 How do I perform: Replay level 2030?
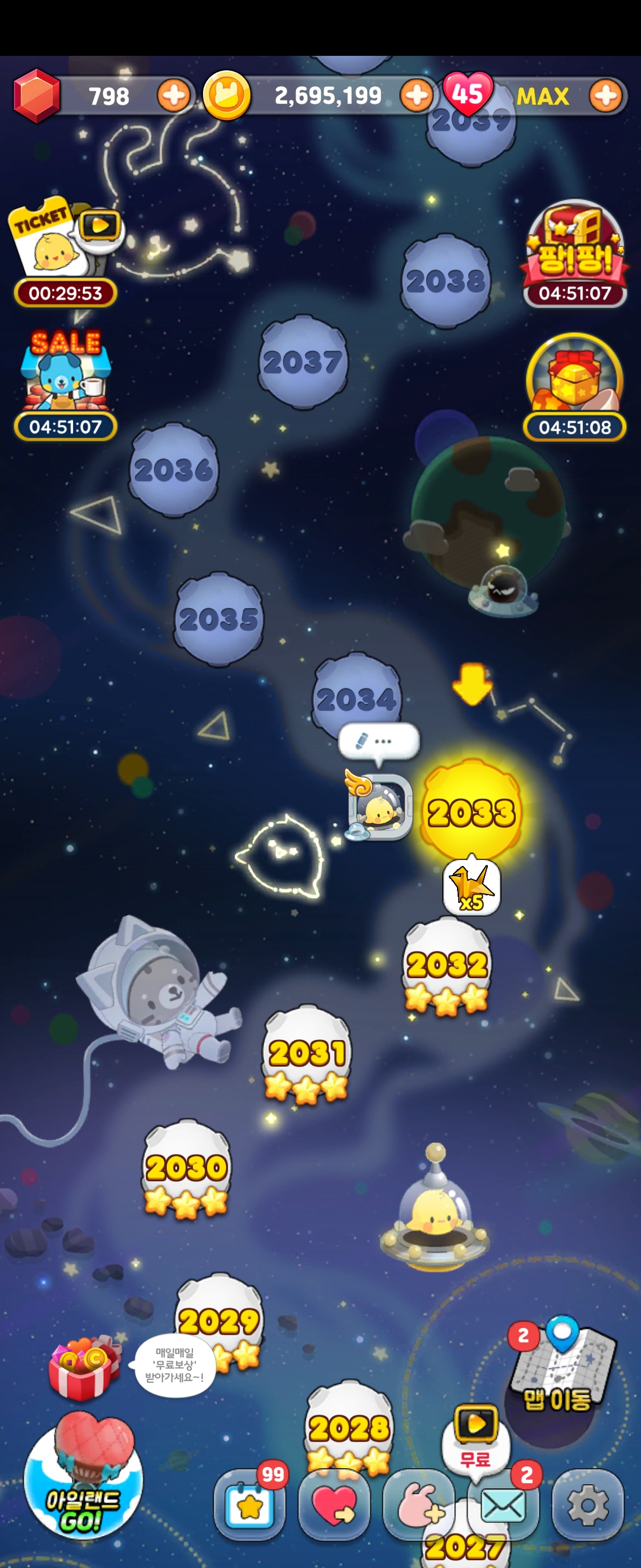pos(186,1167)
